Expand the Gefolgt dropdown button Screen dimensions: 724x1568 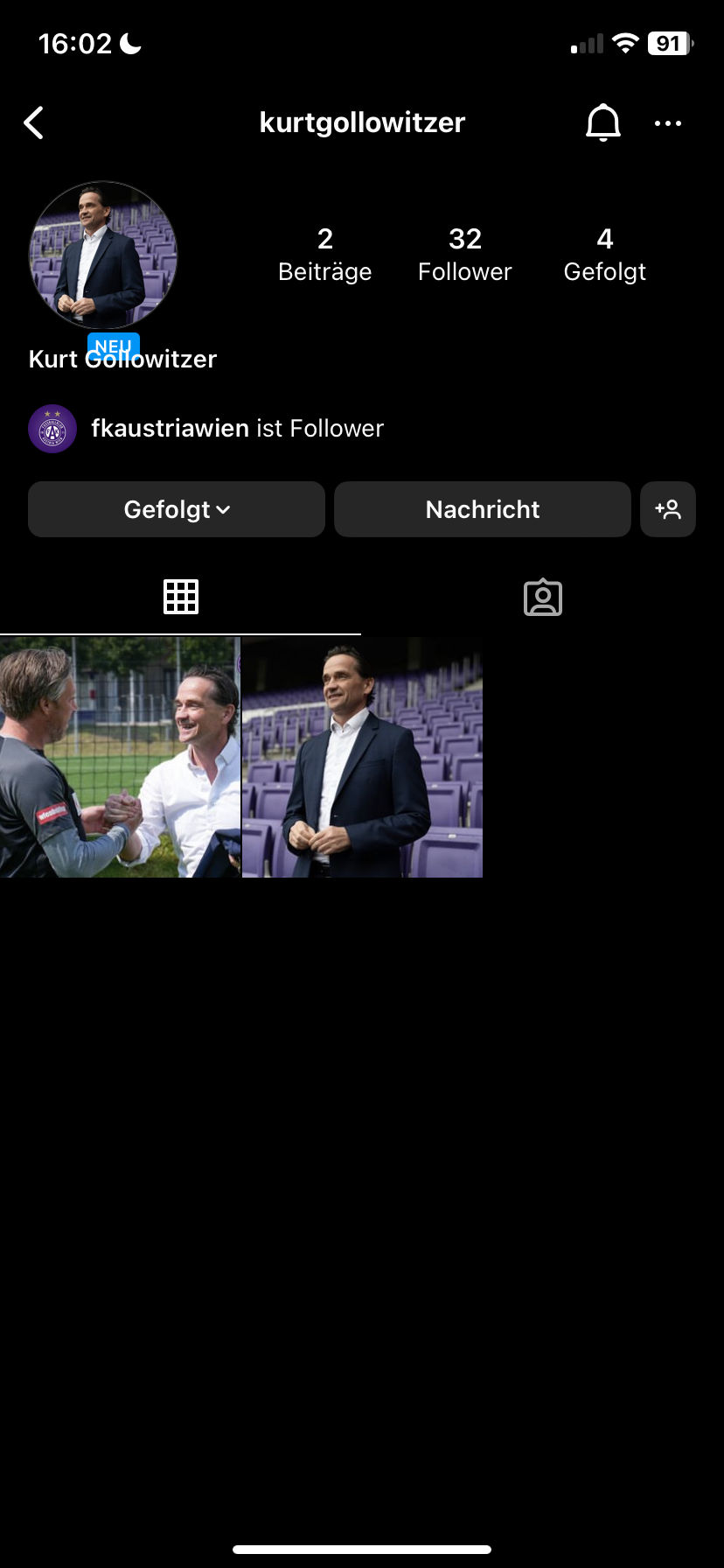click(x=177, y=509)
